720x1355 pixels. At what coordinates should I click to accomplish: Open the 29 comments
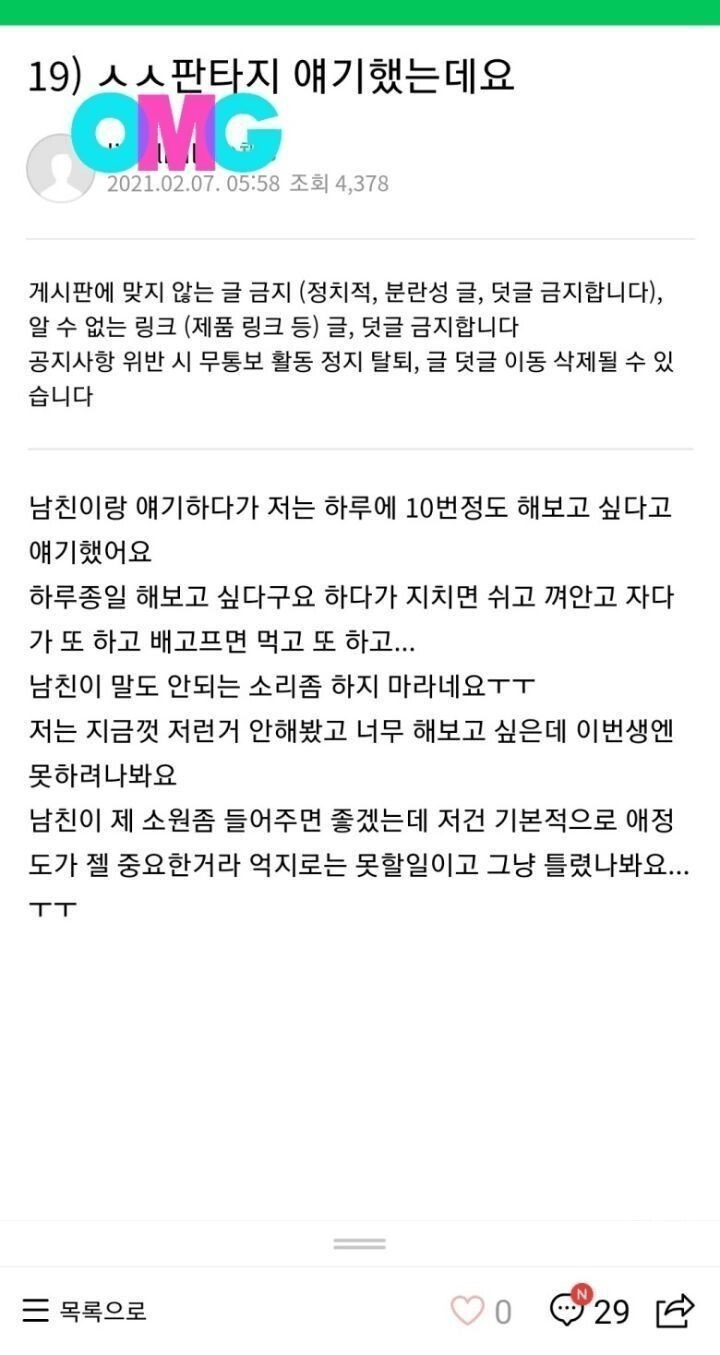click(590, 1309)
